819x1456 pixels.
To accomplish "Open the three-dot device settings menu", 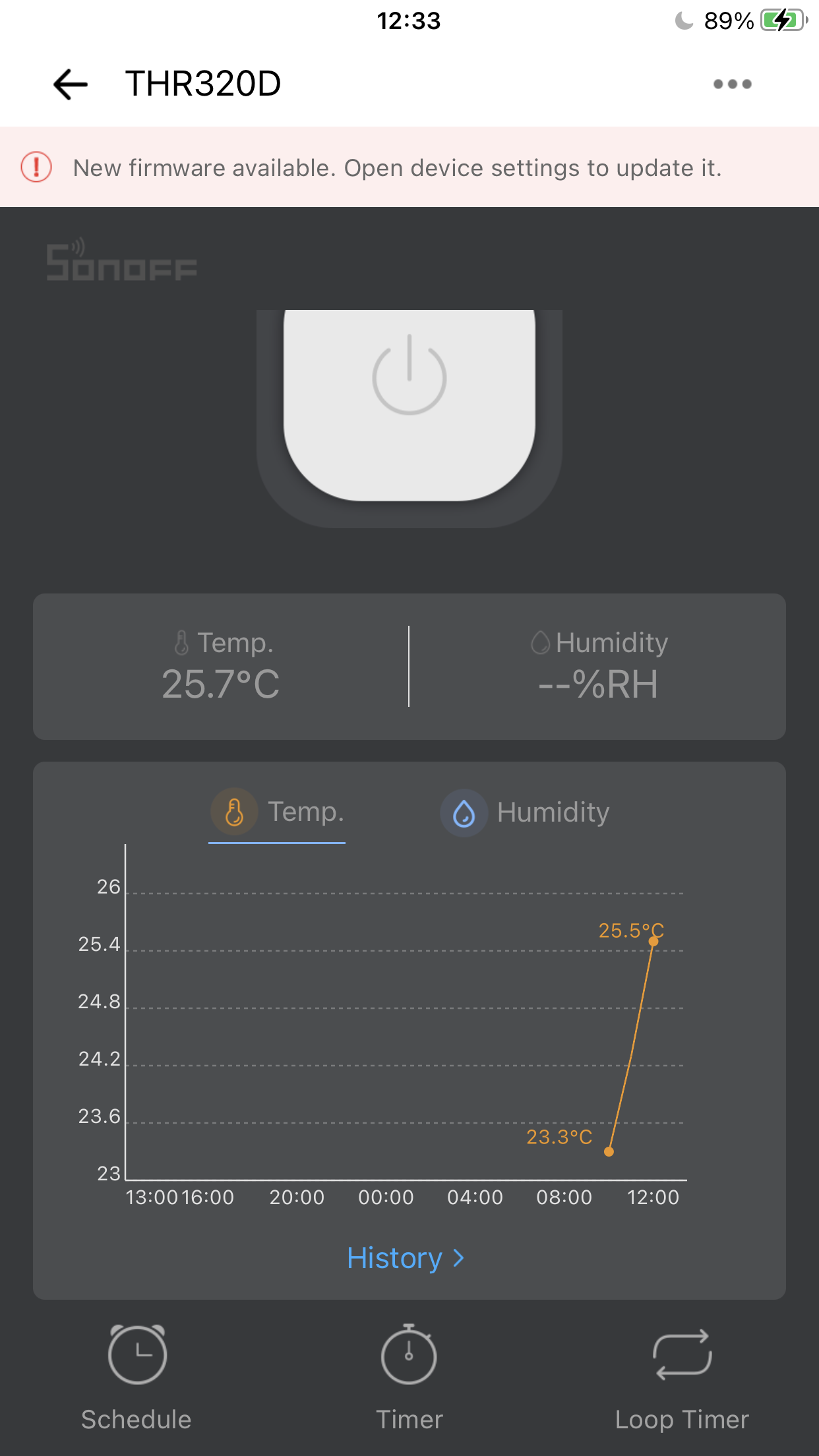I will pyautogui.click(x=732, y=84).
